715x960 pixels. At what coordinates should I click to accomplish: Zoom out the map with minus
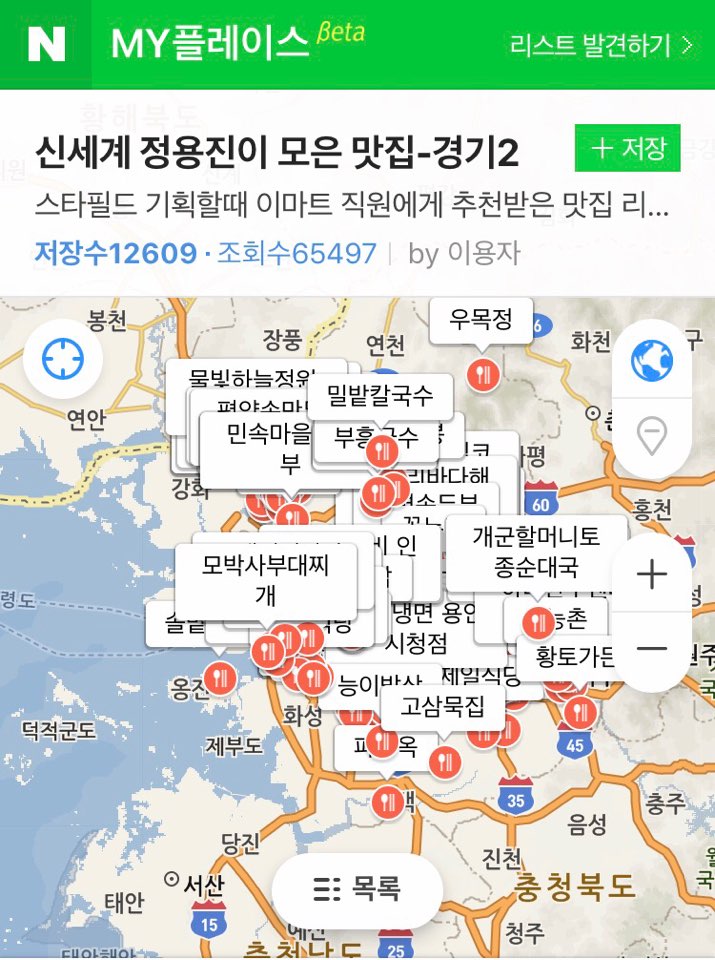click(651, 648)
